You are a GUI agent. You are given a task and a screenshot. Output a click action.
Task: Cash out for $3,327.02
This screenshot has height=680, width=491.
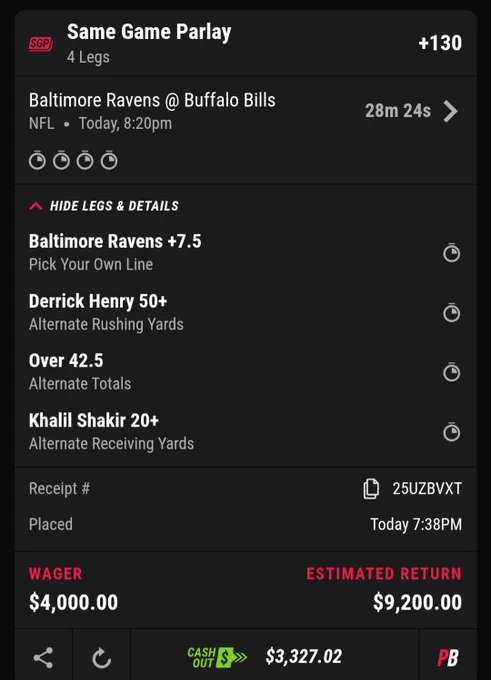(265, 657)
